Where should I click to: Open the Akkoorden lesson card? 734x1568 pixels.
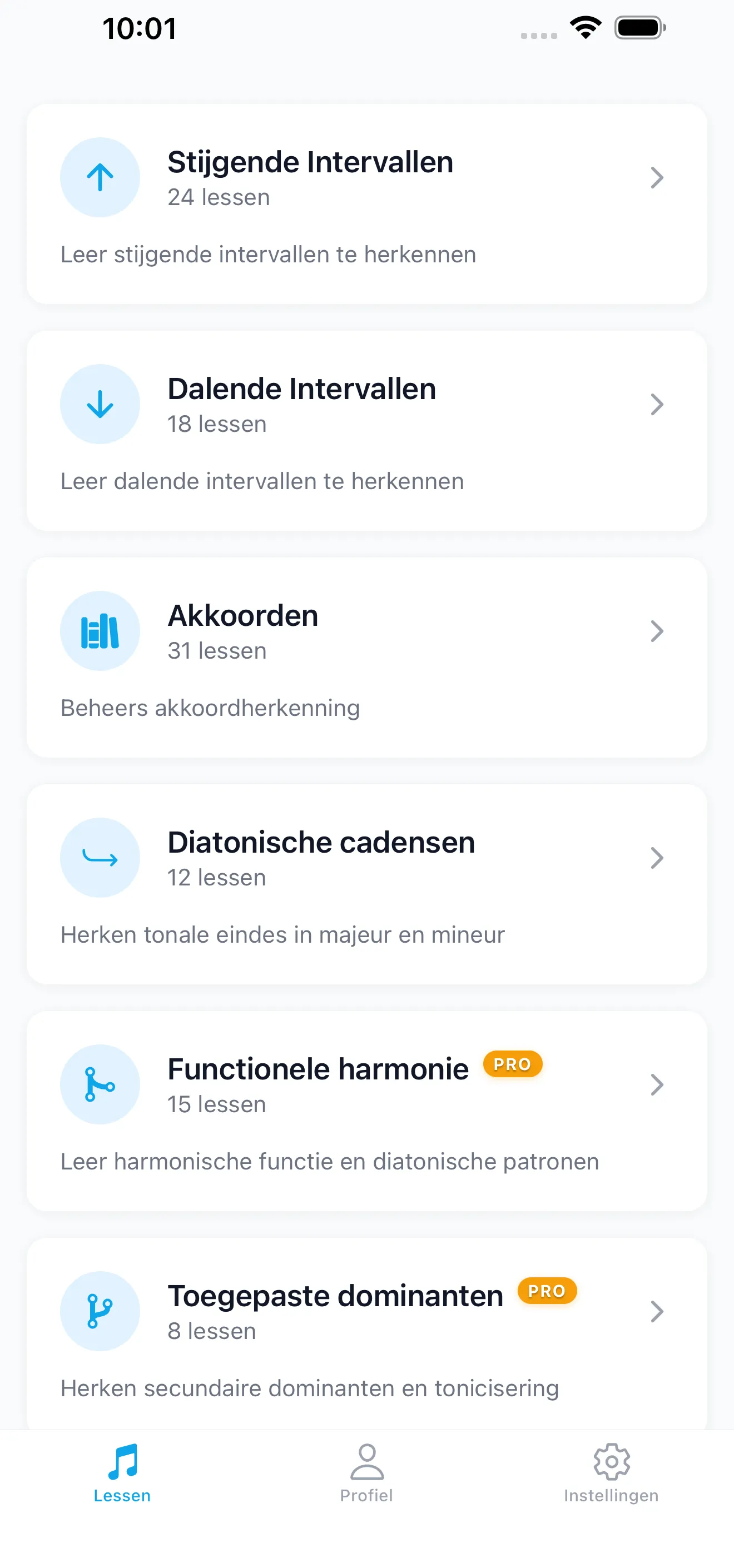tap(242, 615)
